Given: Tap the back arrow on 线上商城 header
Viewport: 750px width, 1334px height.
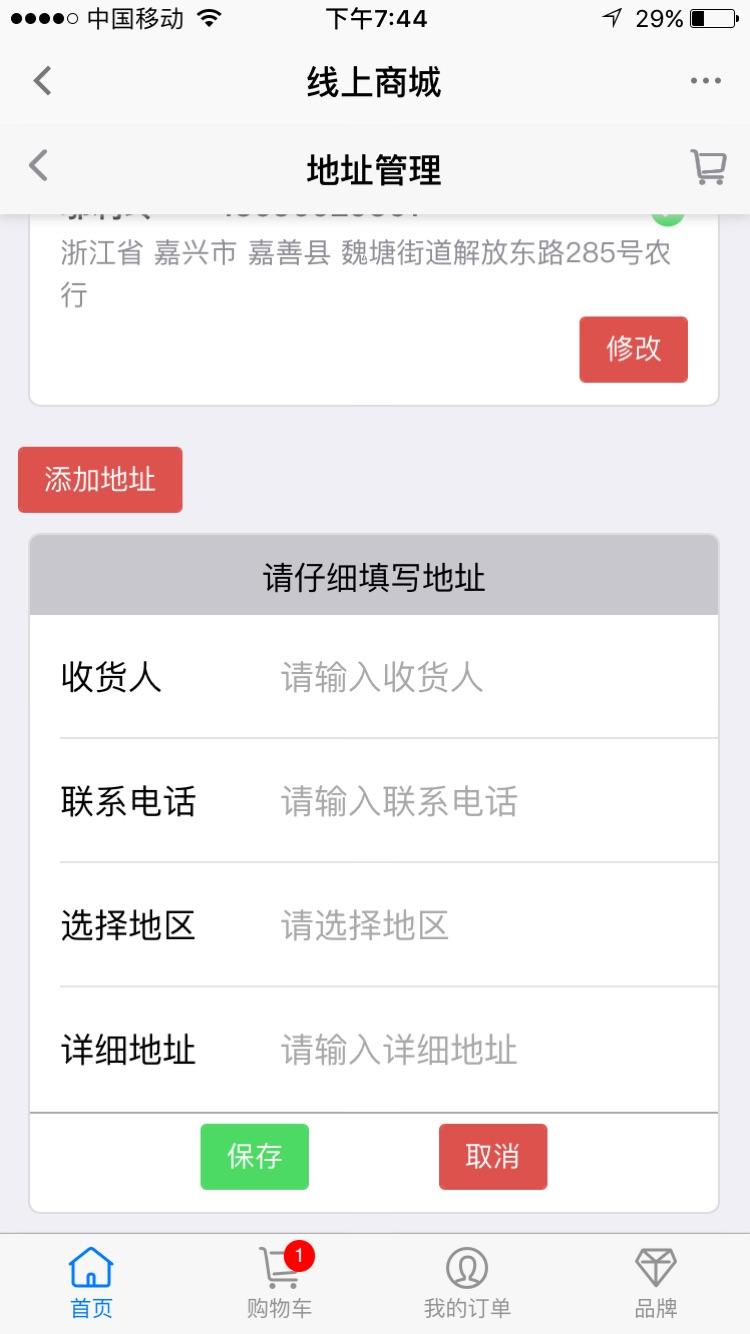Looking at the screenshot, I should [40, 80].
